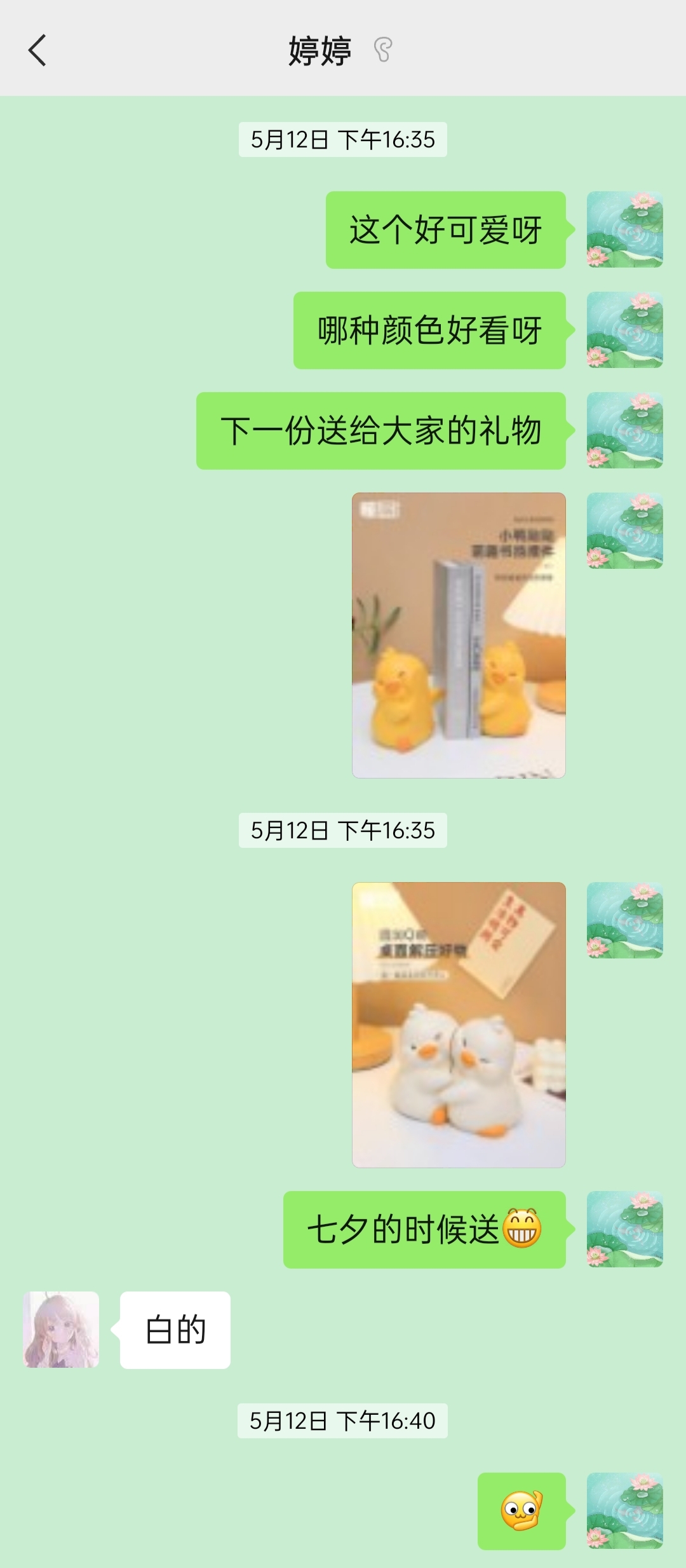Open the white hugging ducks image
The height and width of the screenshot is (1568, 686).
(459, 1025)
